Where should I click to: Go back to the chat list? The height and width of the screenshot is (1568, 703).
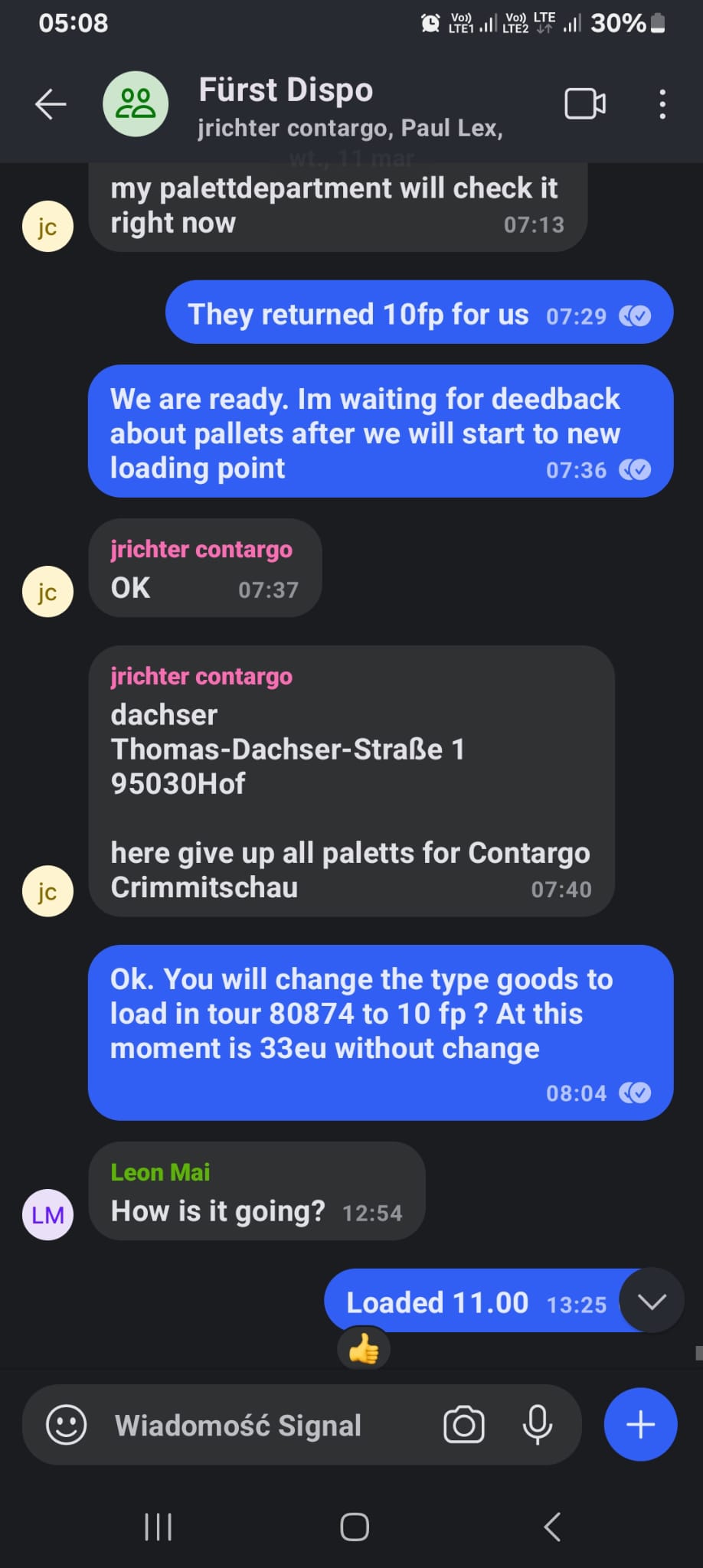(51, 104)
